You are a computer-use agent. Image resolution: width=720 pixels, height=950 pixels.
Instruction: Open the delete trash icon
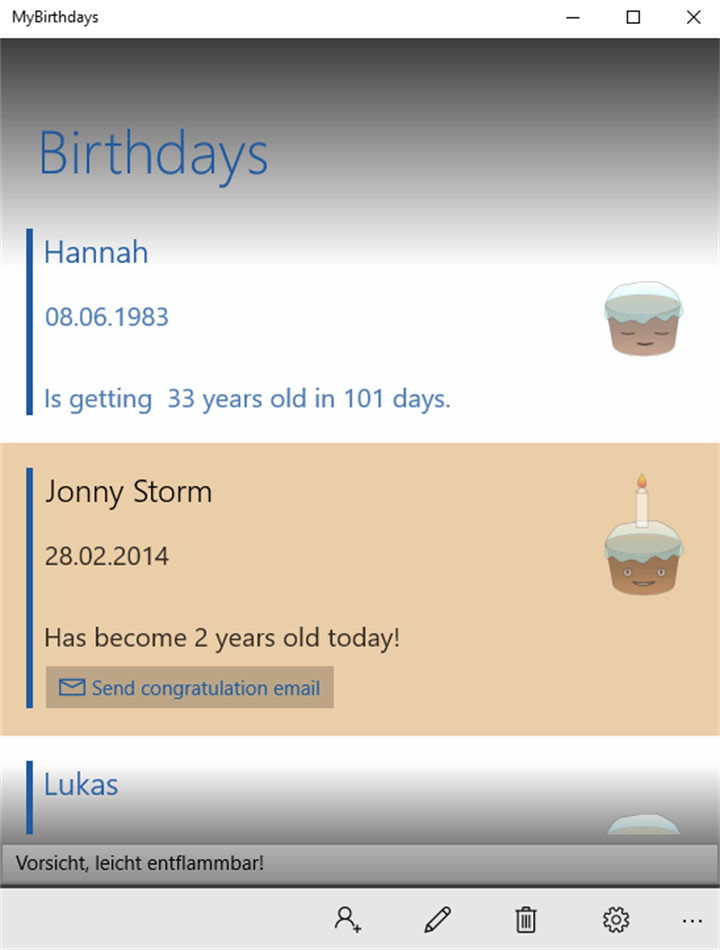(x=525, y=919)
